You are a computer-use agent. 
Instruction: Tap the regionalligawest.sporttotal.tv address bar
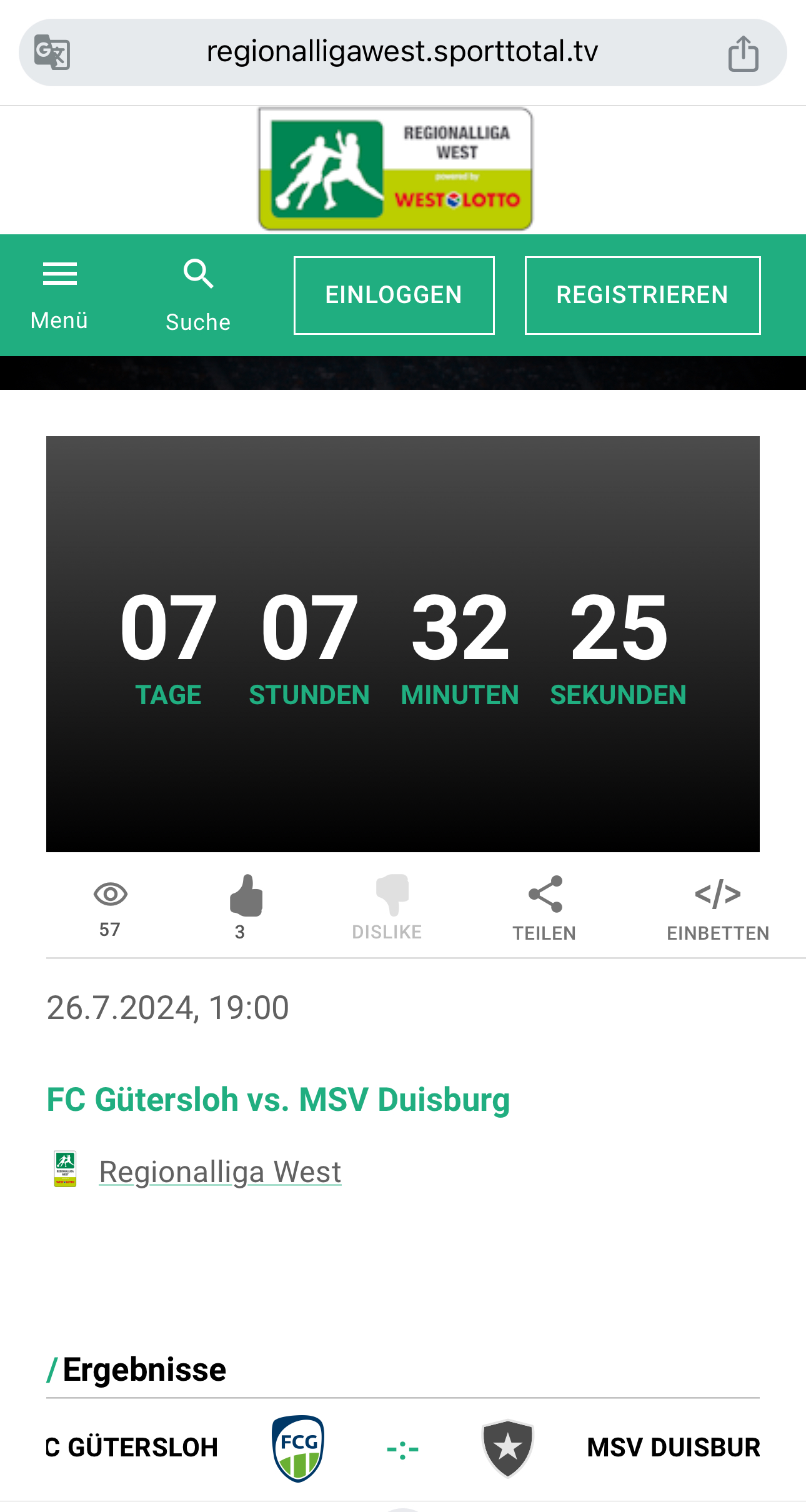point(402,52)
